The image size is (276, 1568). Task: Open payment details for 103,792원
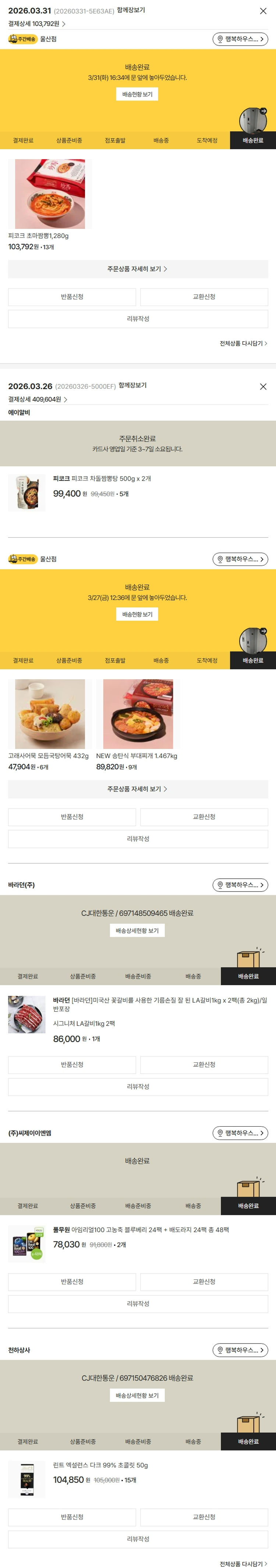[37, 24]
